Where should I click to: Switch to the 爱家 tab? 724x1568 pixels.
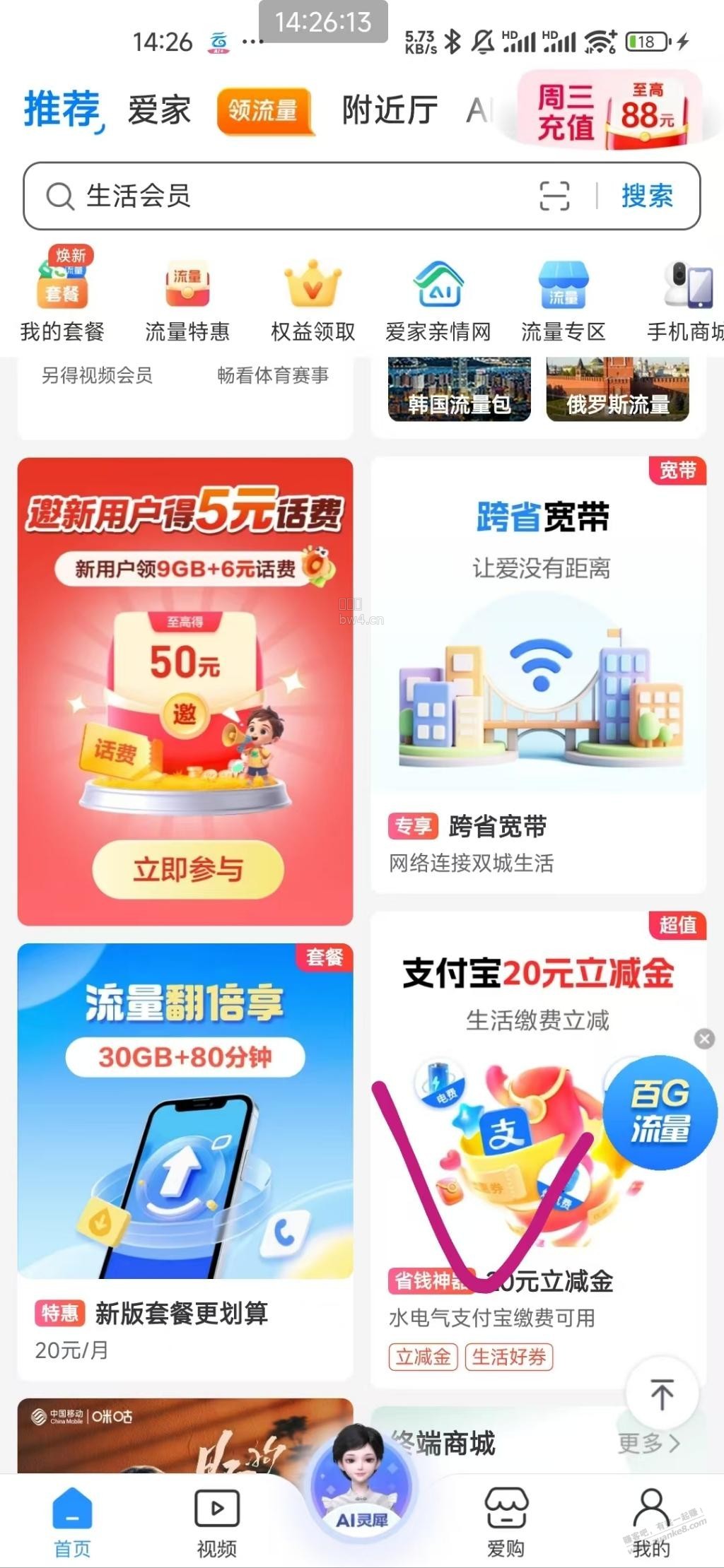[x=159, y=111]
